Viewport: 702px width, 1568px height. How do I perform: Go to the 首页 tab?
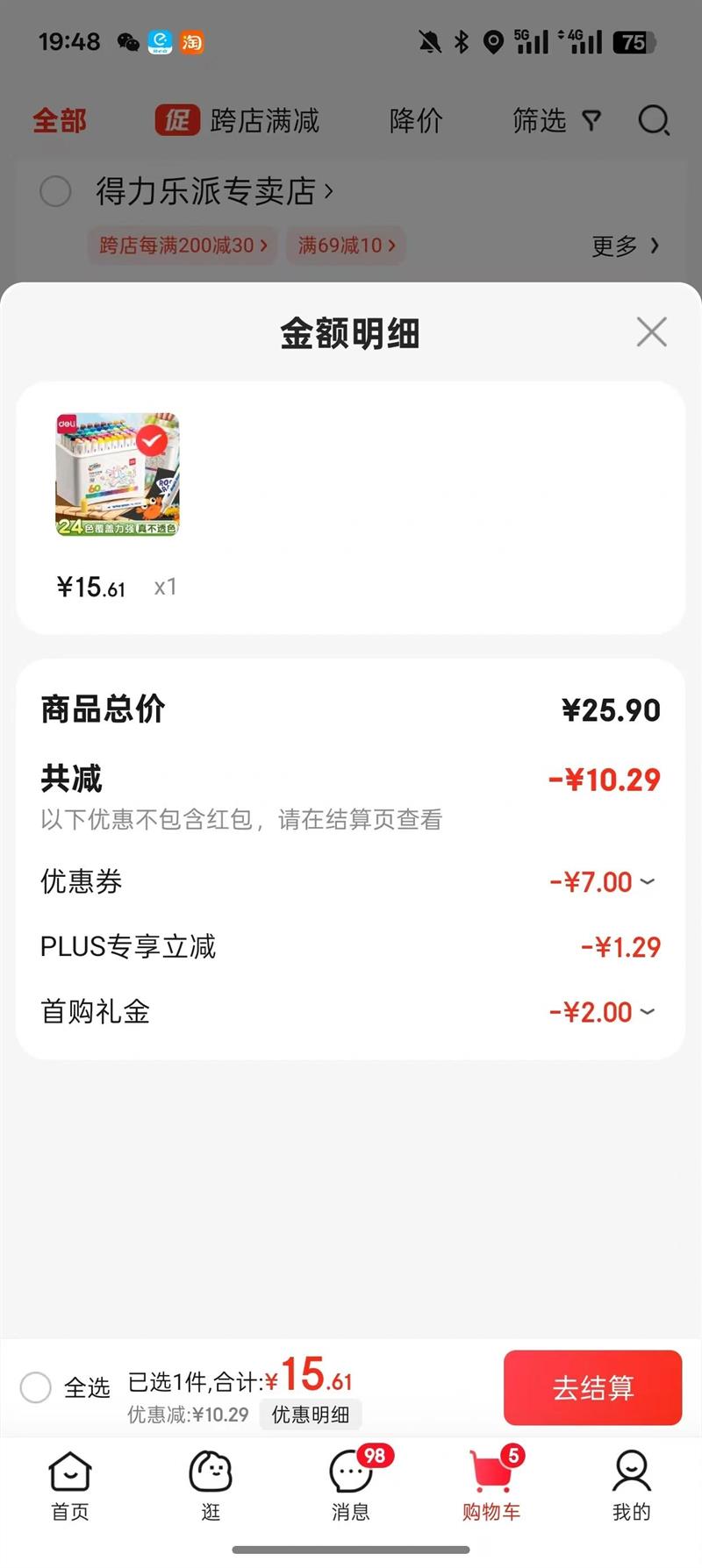coord(70,1486)
